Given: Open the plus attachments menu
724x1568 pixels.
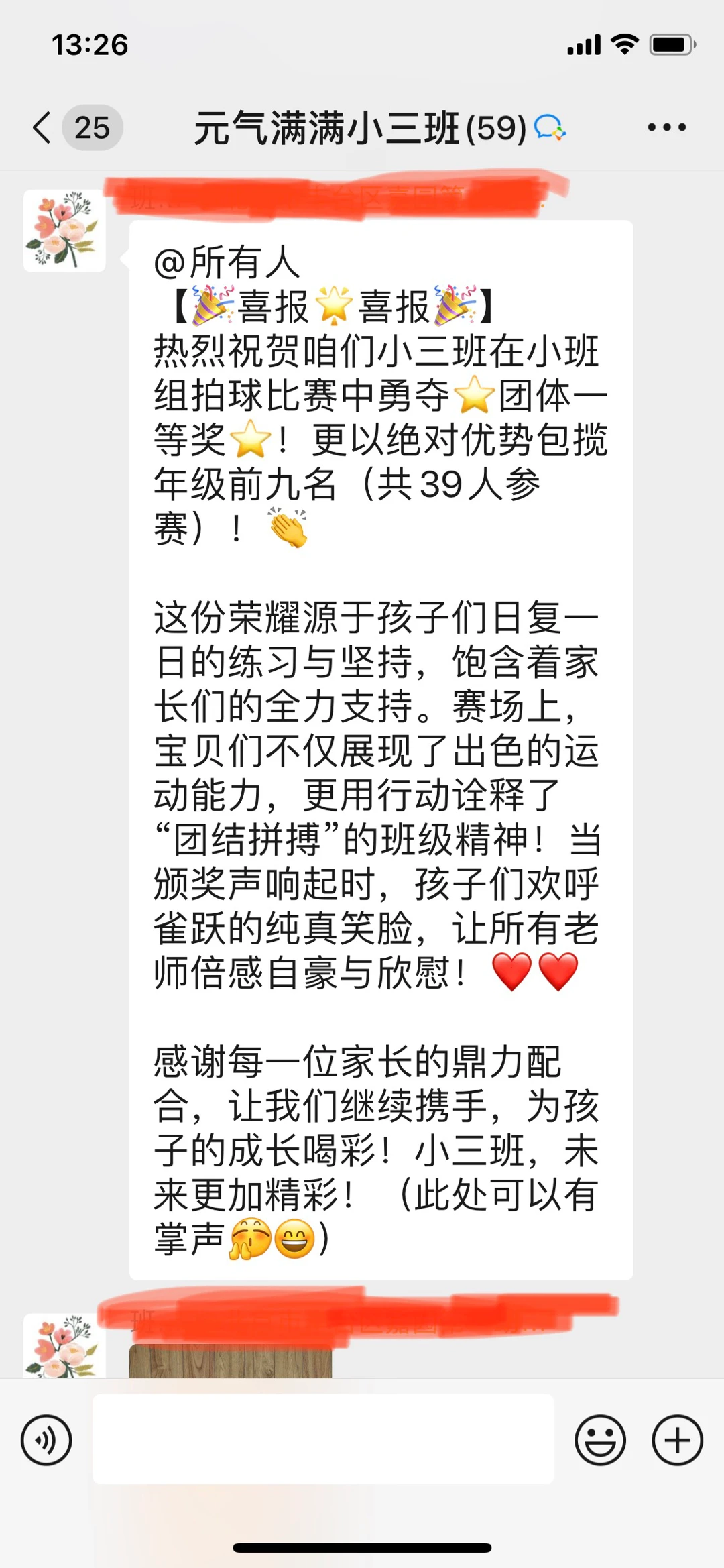Looking at the screenshot, I should pos(677,1440).
